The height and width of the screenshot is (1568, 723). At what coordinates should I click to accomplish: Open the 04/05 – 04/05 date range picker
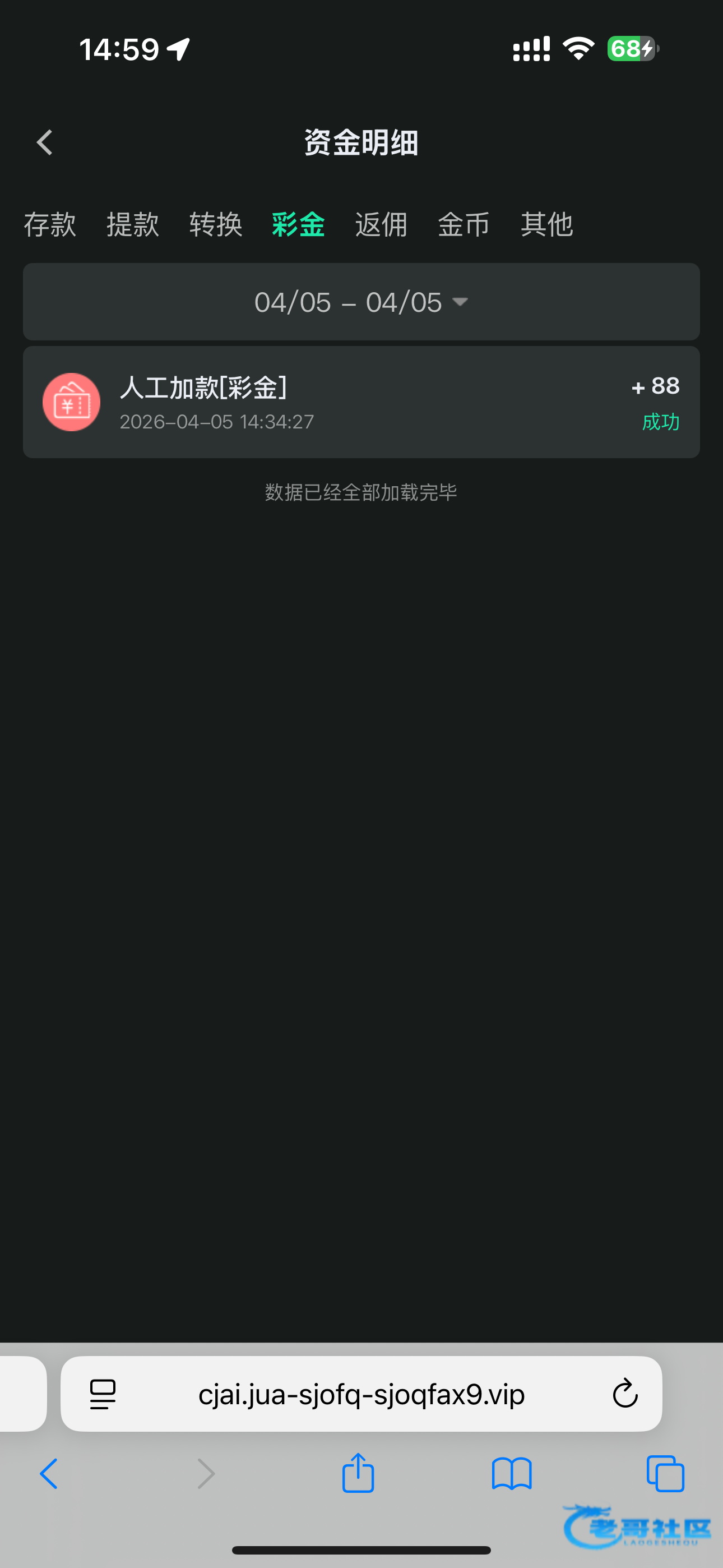coord(361,302)
